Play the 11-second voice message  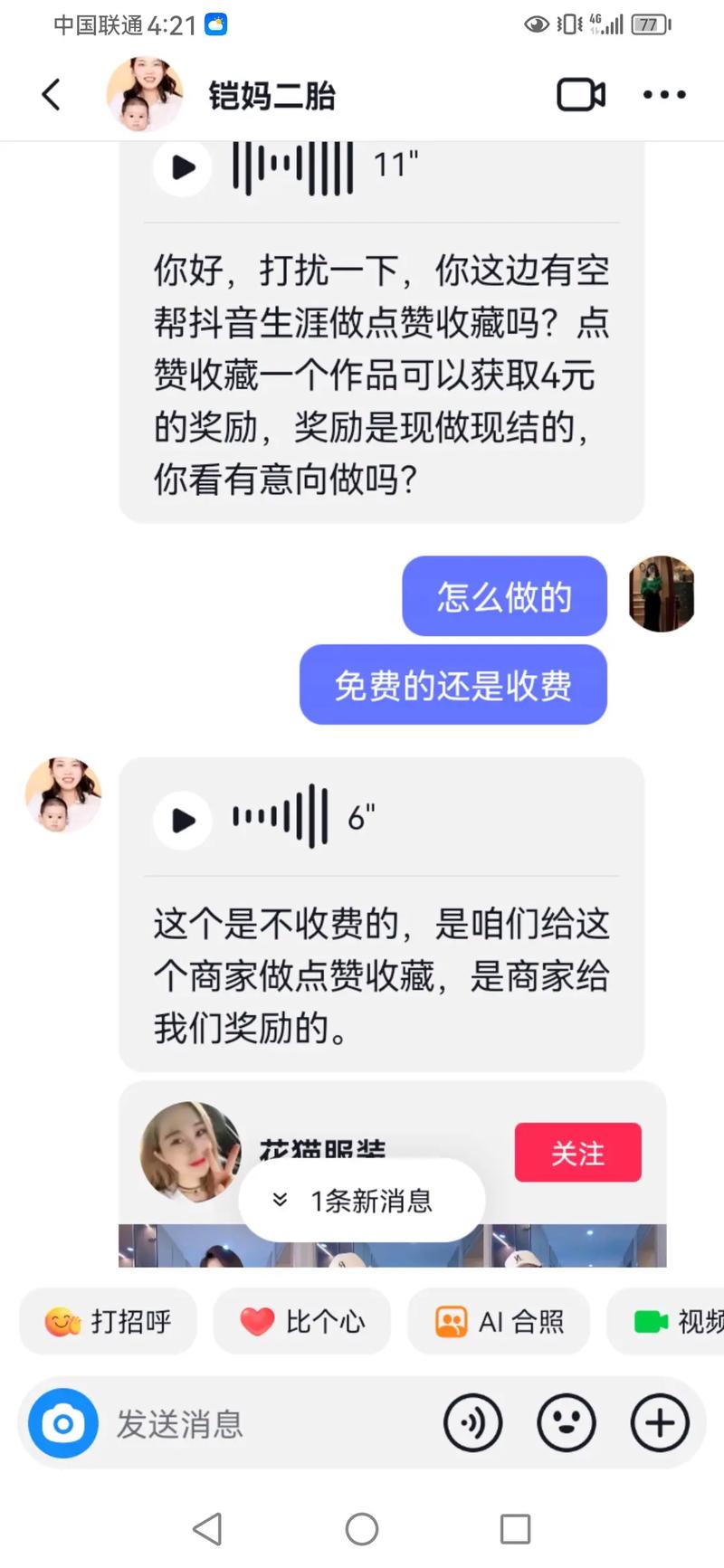click(x=183, y=167)
